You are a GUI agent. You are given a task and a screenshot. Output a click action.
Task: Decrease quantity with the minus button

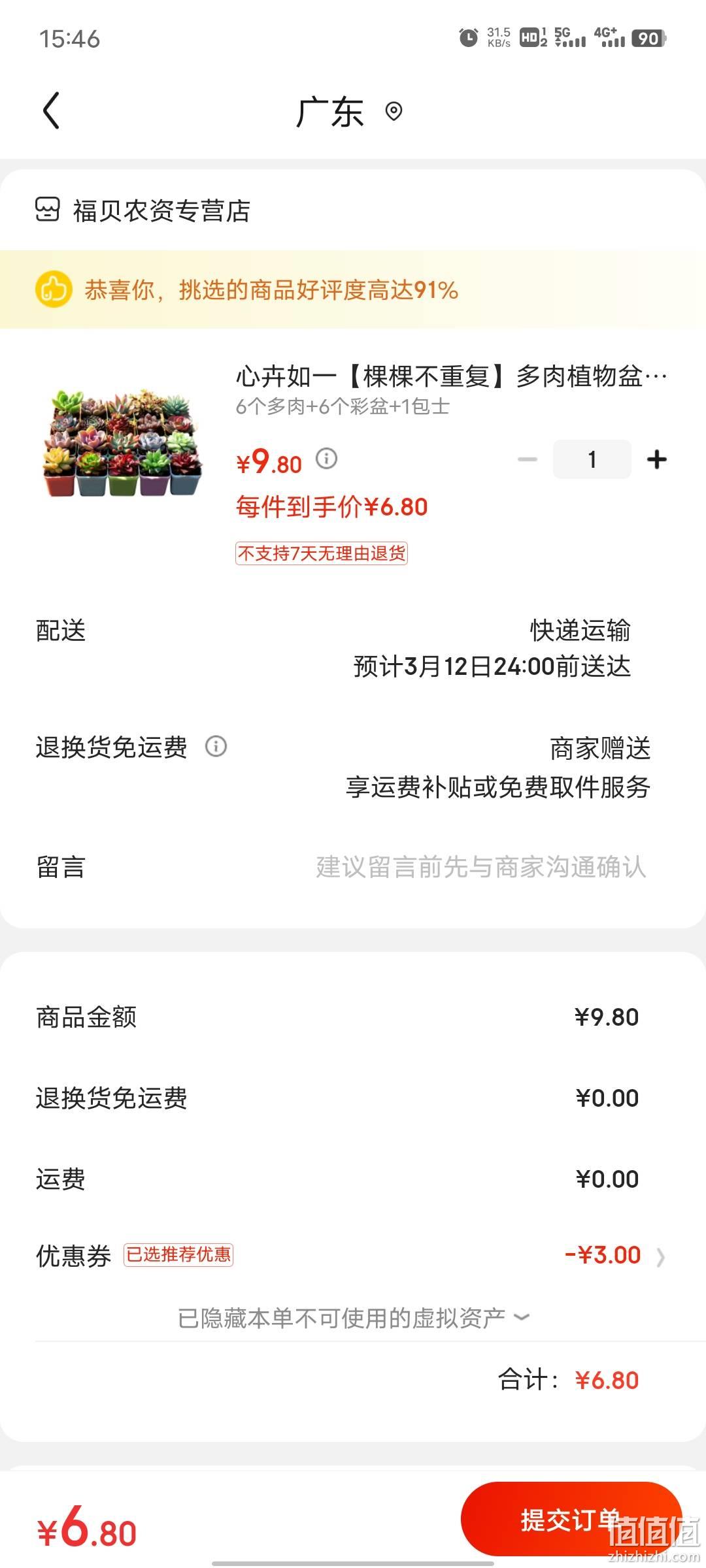(x=527, y=459)
